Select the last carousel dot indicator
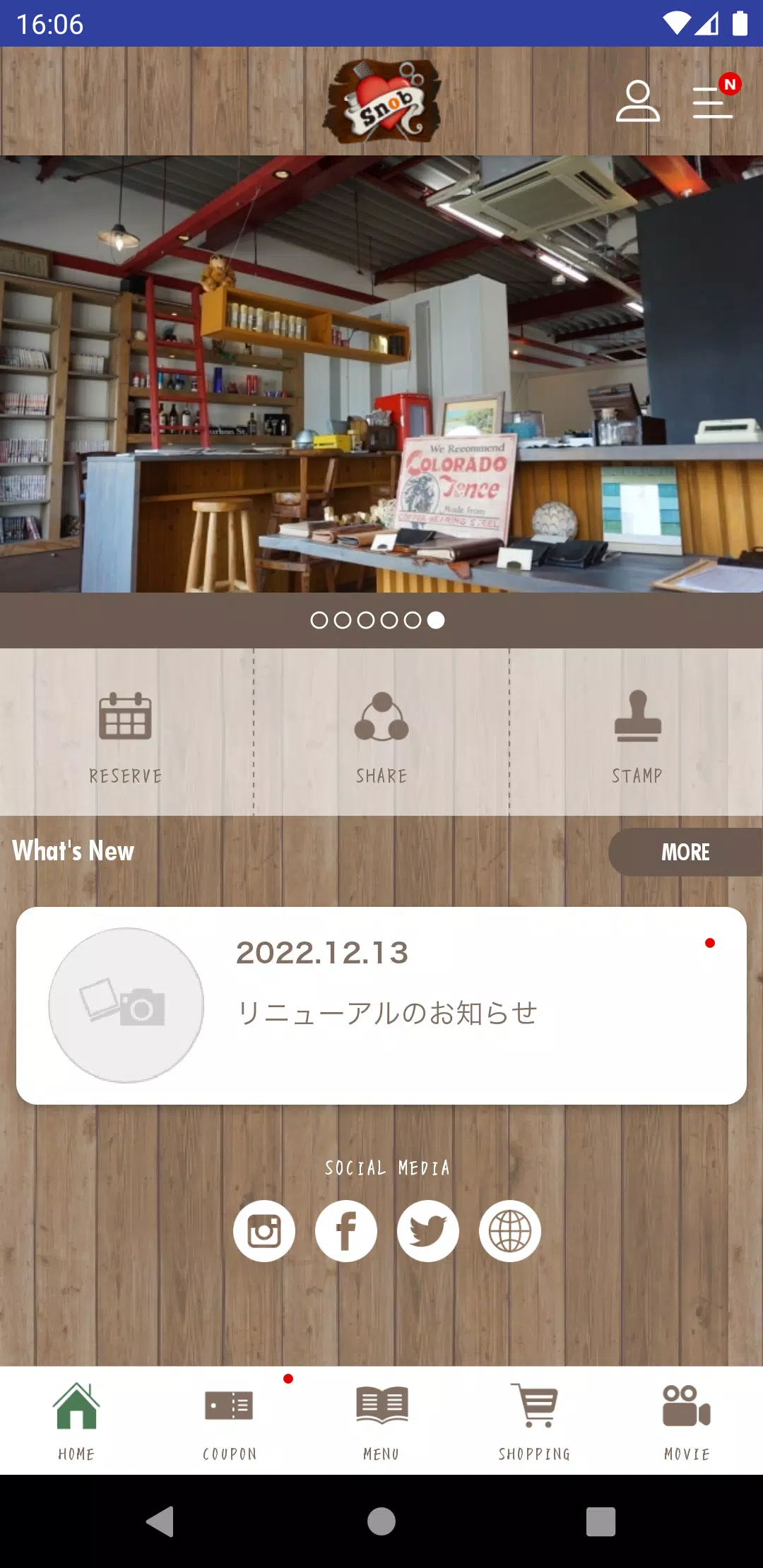763x1568 pixels. [x=435, y=622]
